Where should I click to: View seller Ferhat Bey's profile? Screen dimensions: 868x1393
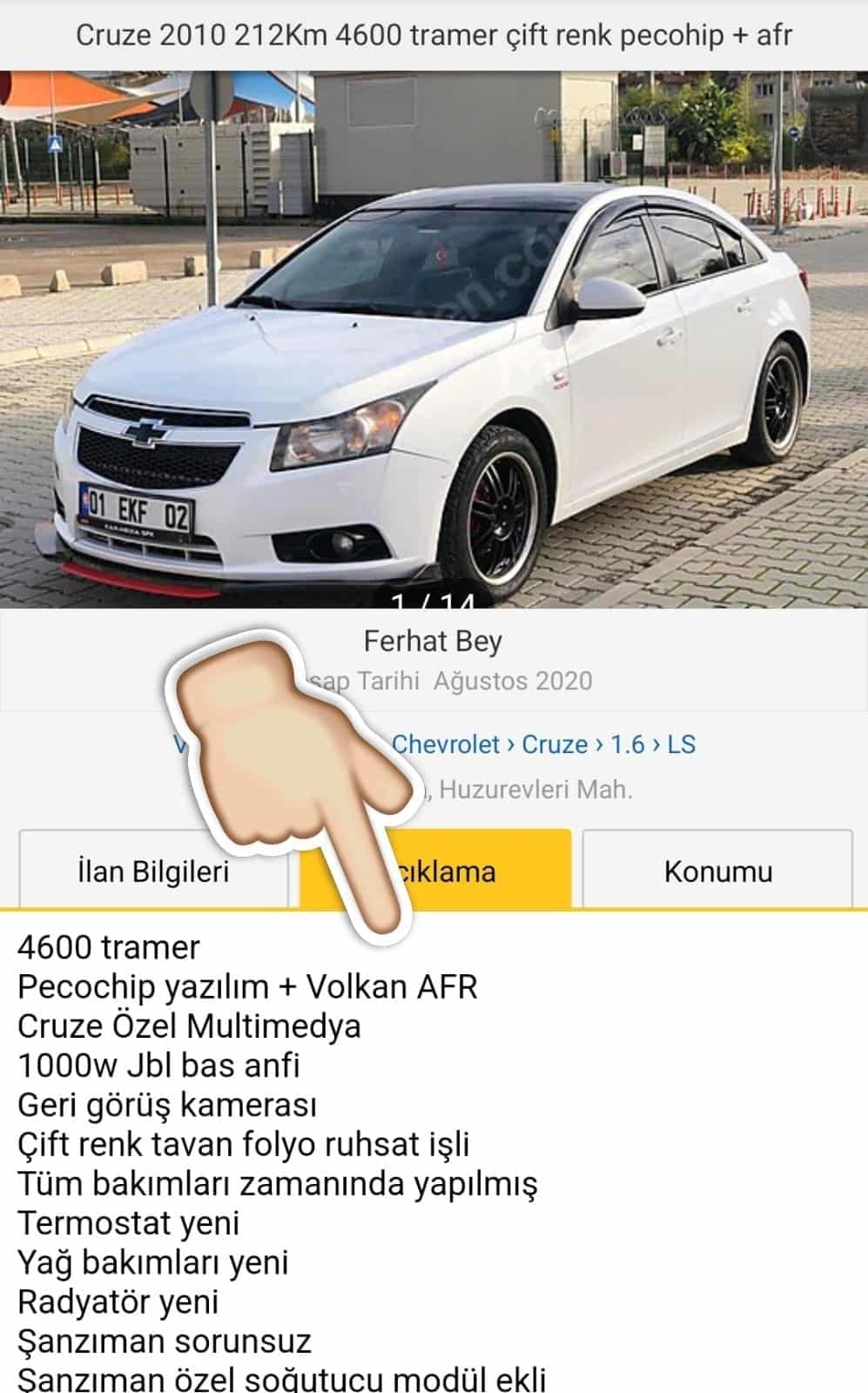(433, 641)
